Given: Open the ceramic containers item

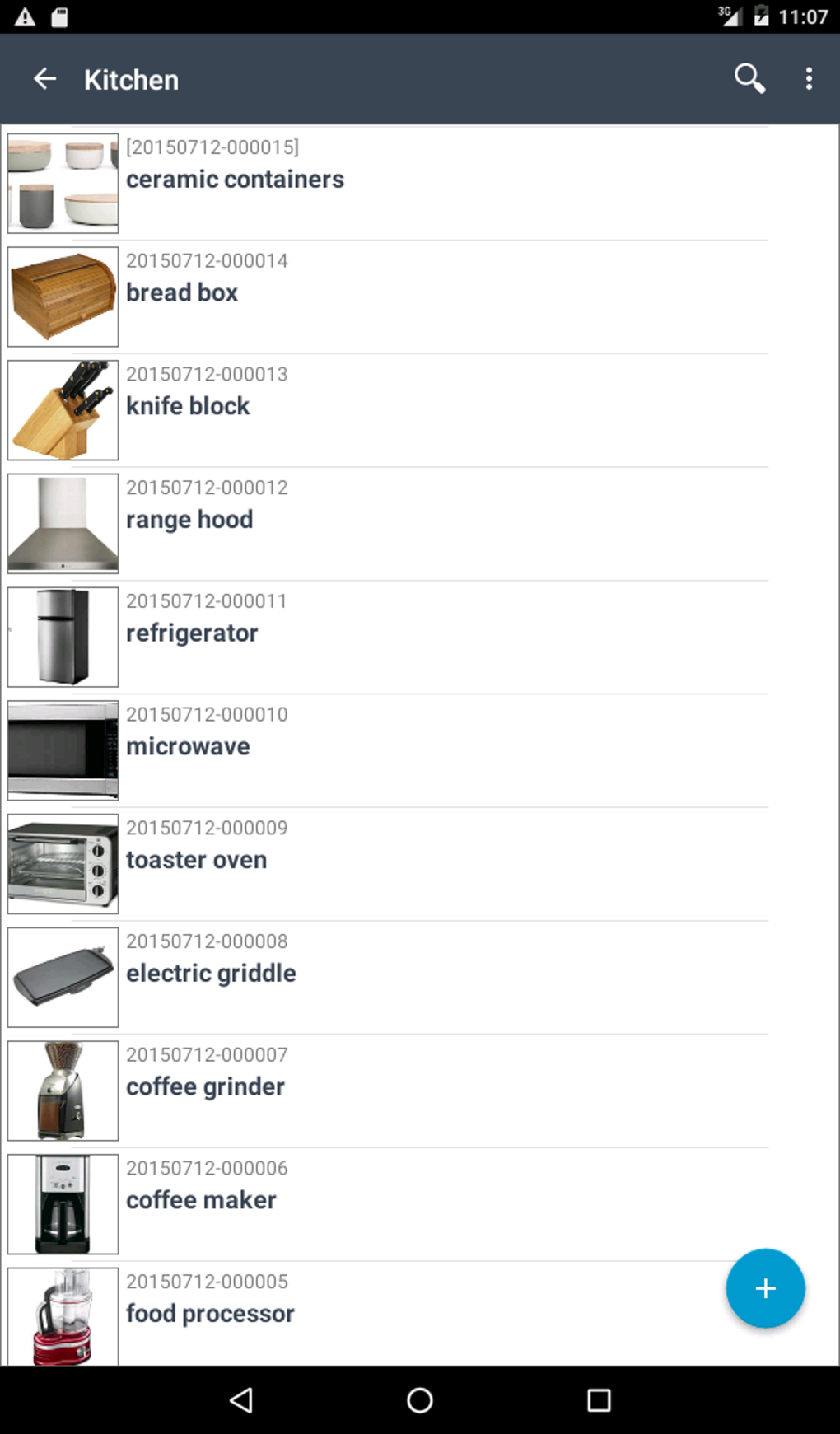Looking at the screenshot, I should tap(236, 180).
